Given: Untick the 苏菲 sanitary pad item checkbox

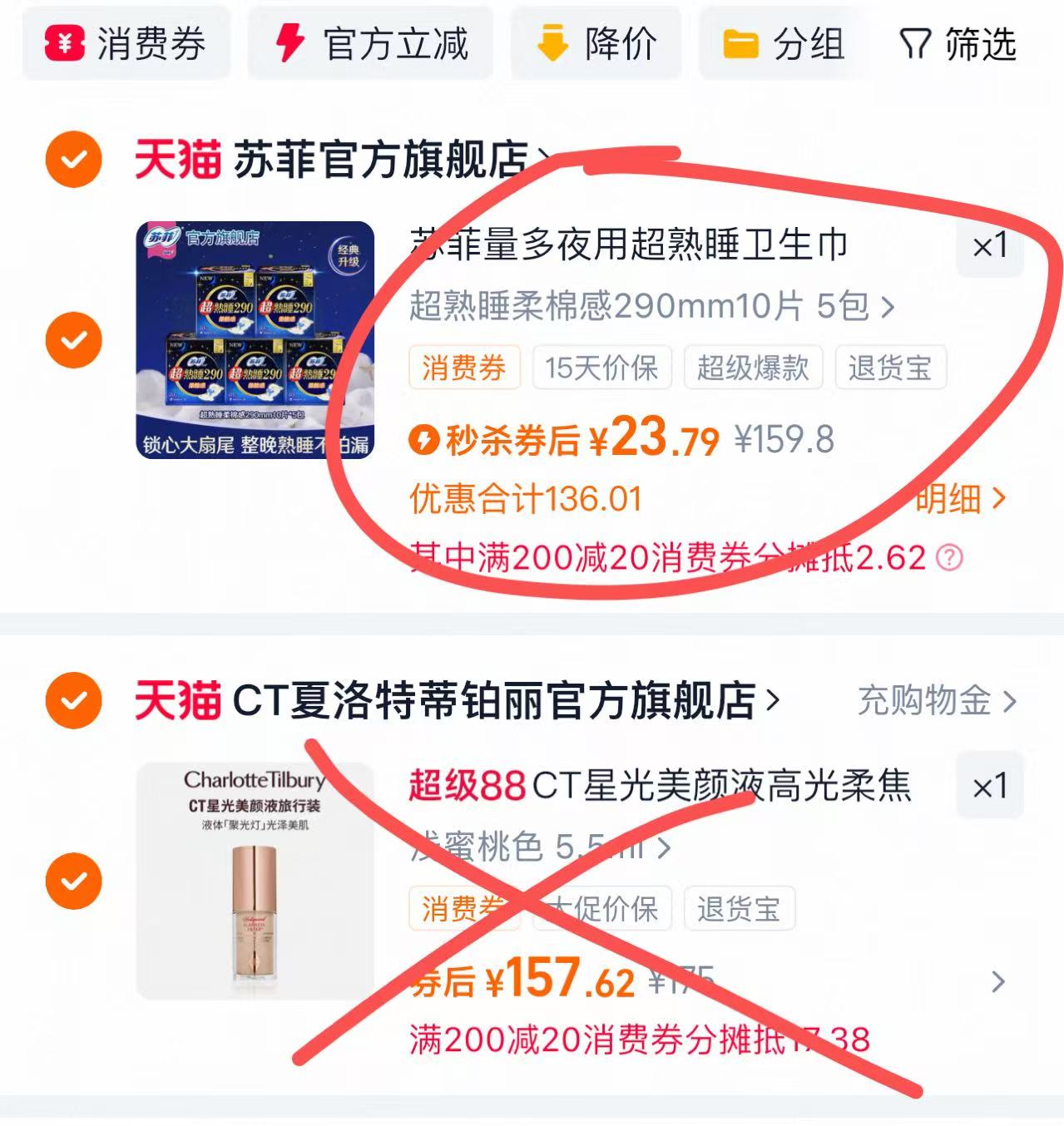Looking at the screenshot, I should pyautogui.click(x=73, y=339).
